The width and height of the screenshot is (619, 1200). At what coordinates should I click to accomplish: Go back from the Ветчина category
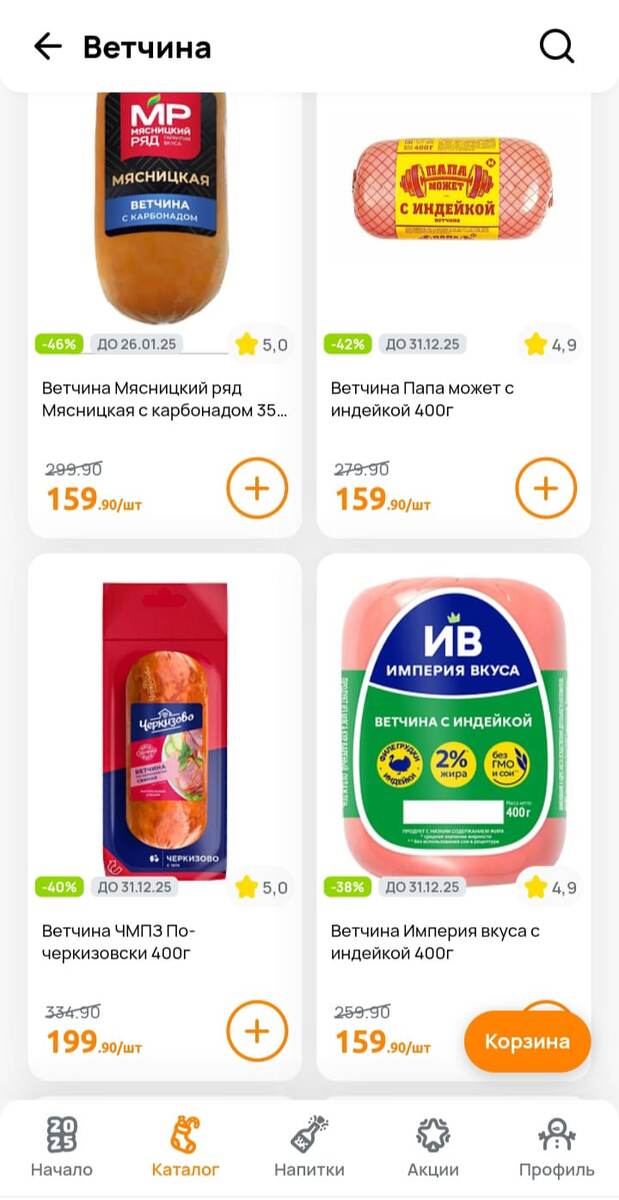(x=48, y=47)
